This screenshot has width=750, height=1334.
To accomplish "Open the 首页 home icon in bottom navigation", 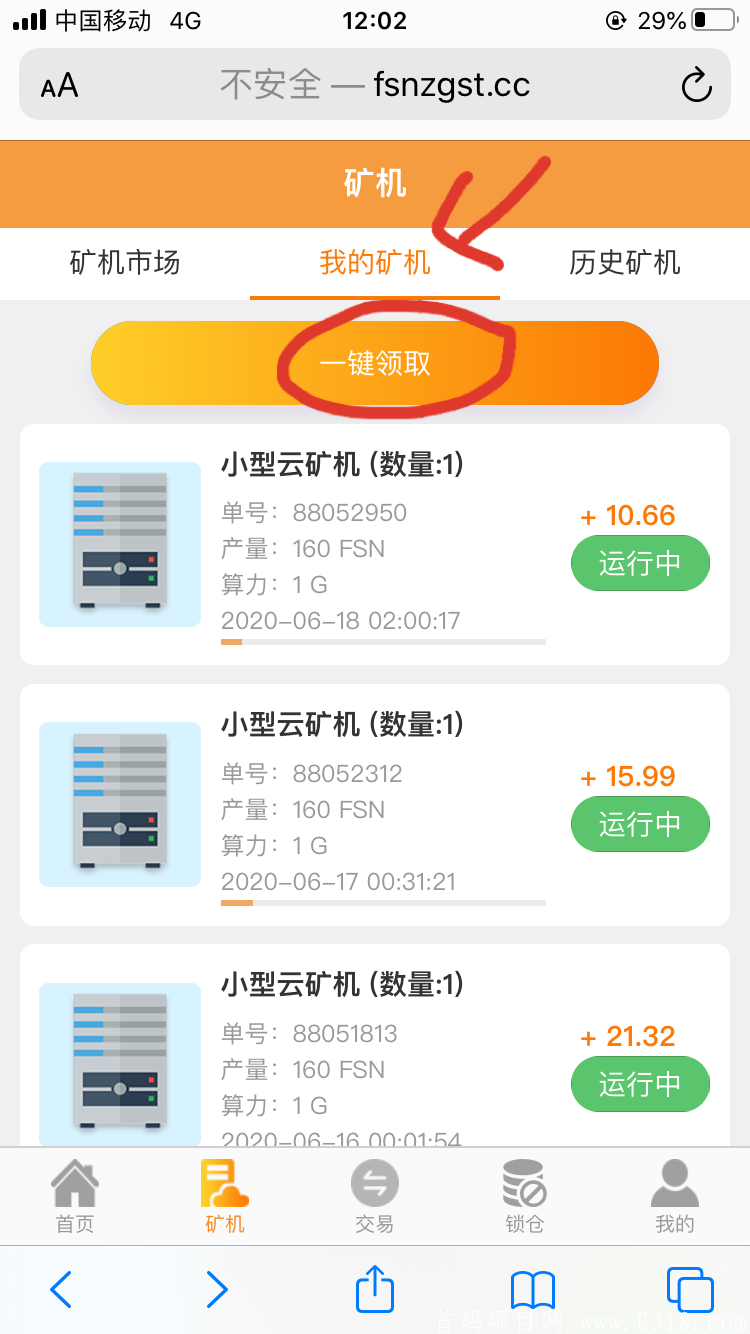I will (75, 1195).
